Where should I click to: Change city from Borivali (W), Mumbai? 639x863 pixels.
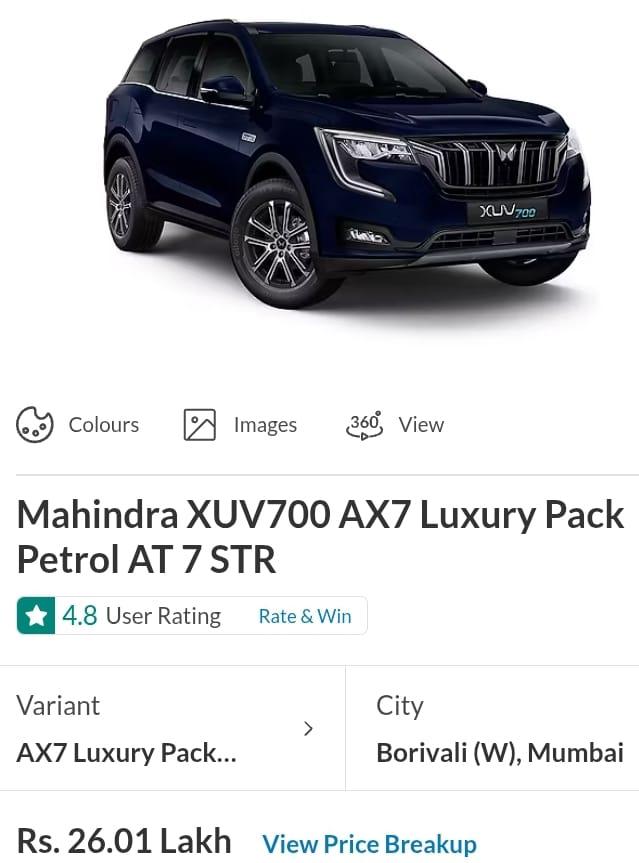498,729
